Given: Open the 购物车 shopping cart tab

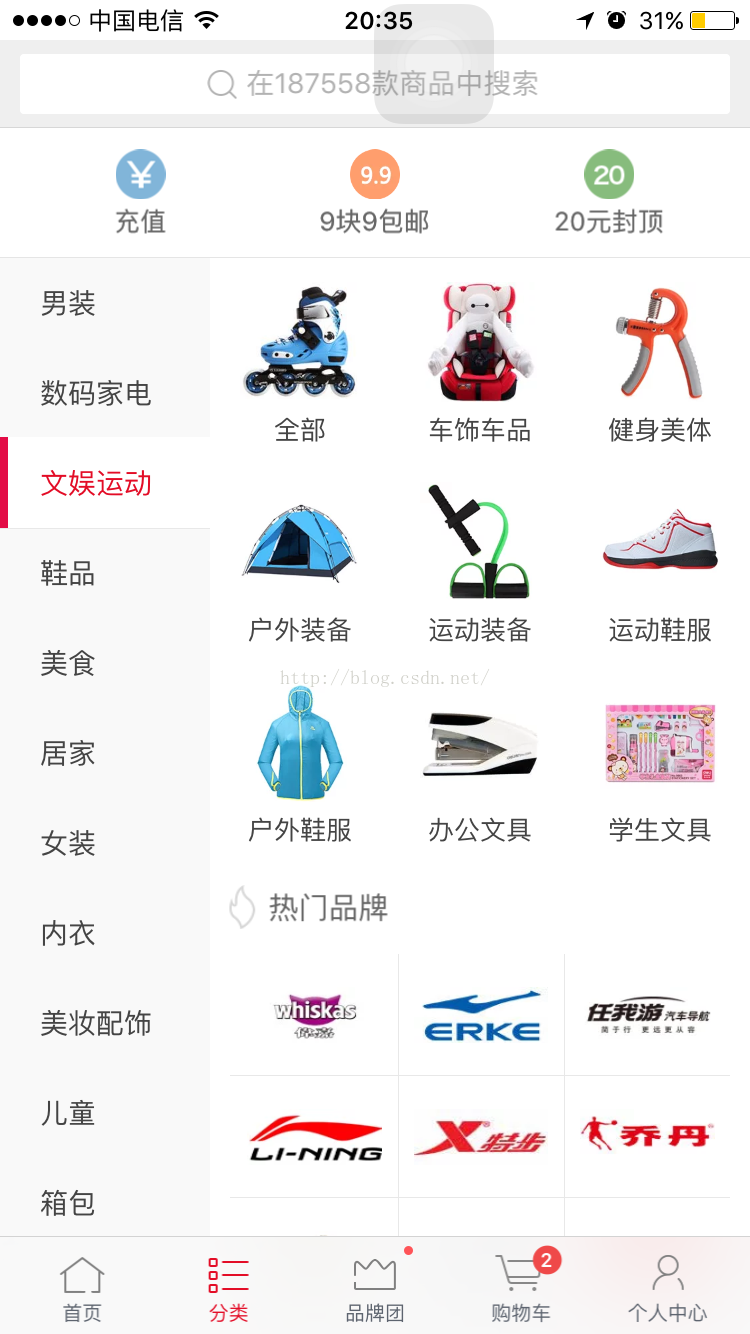Looking at the screenshot, I should click(521, 1289).
